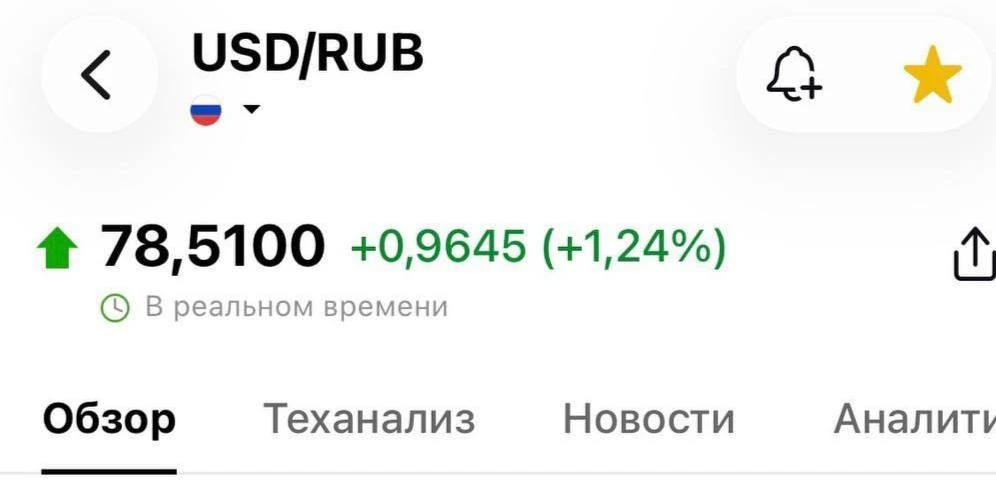Remove USD/RUB from favorites star
996x488 pixels.
pos(932,74)
